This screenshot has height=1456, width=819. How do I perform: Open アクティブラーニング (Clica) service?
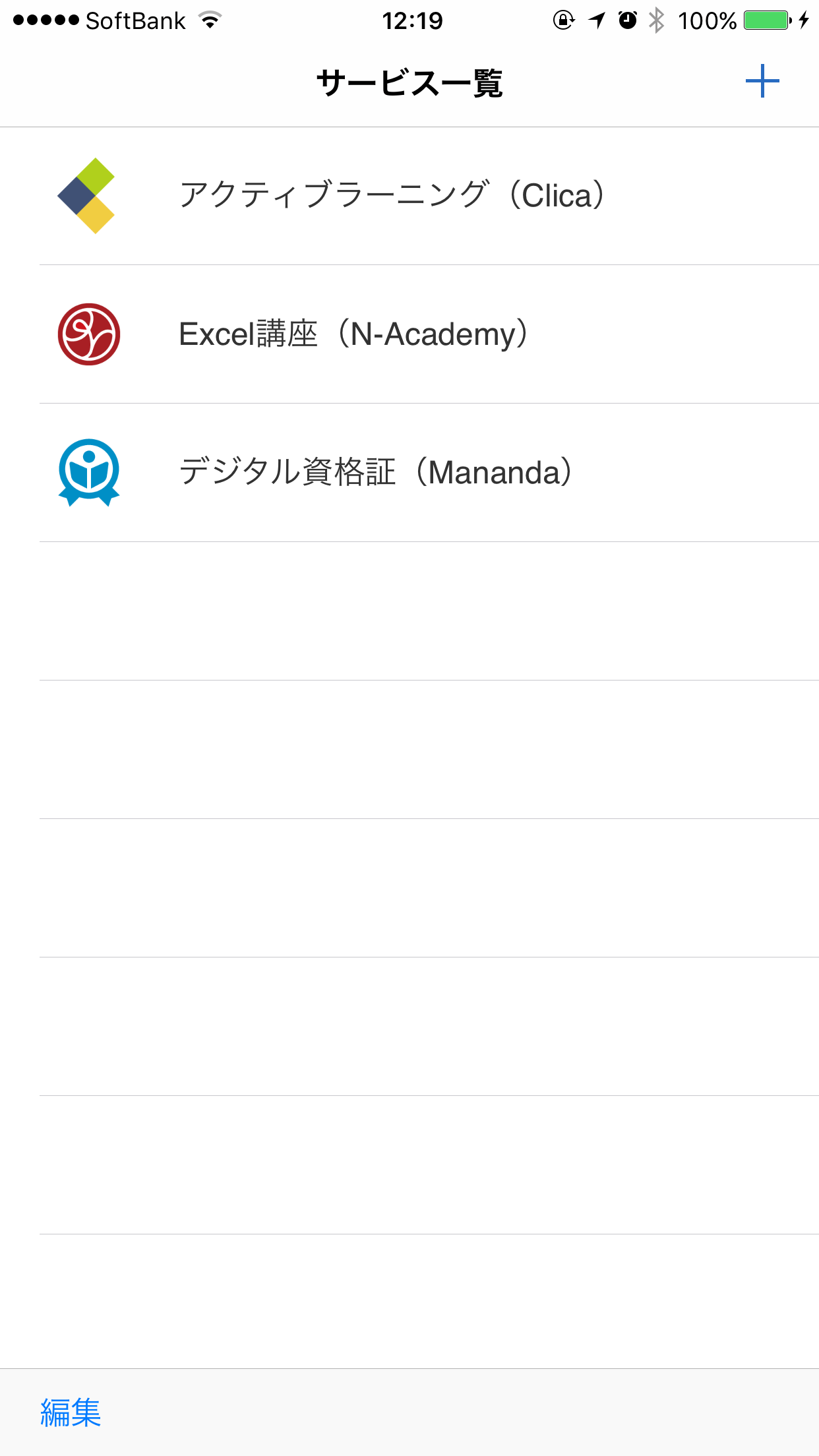(409, 196)
